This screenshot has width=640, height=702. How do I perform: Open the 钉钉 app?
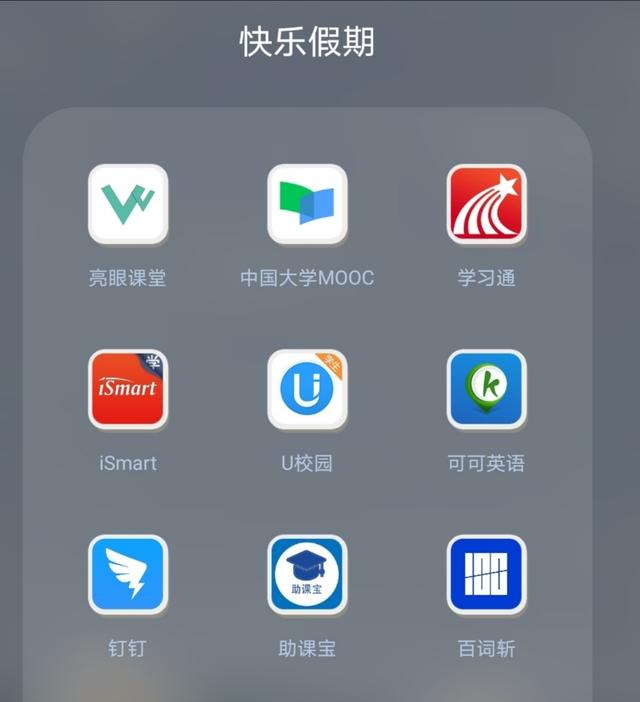pyautogui.click(x=128, y=574)
